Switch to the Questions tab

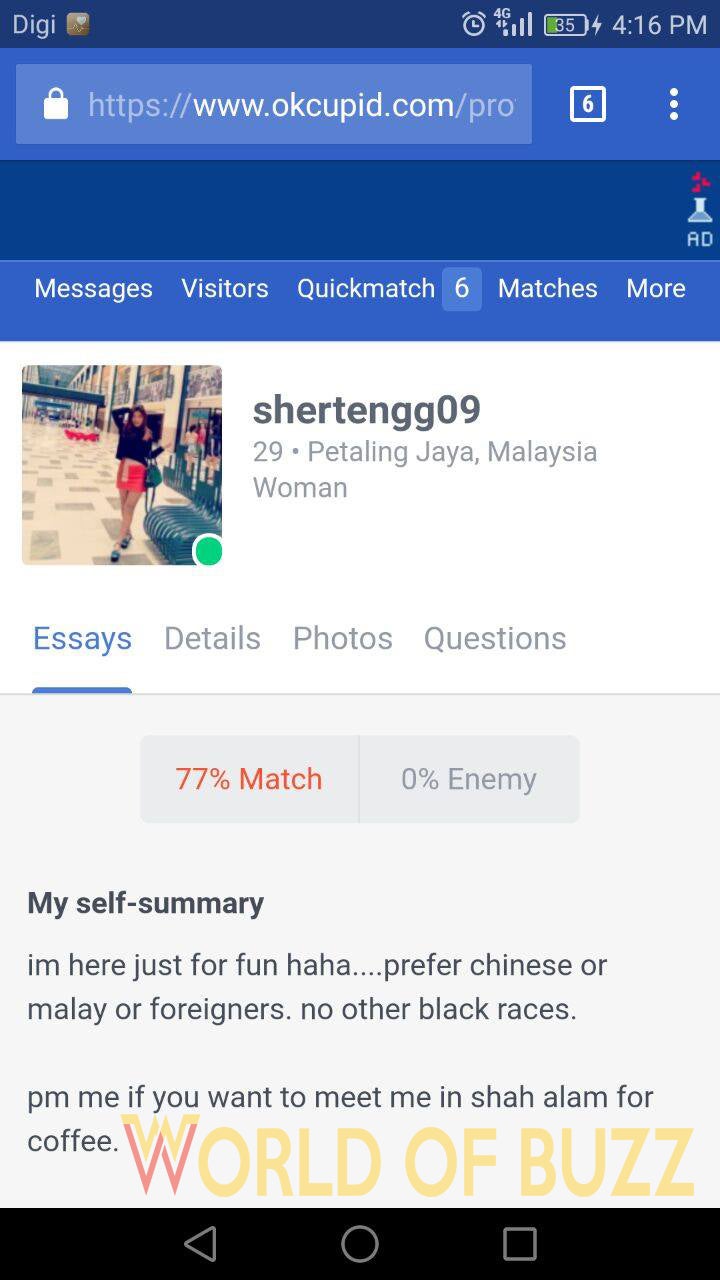(495, 638)
